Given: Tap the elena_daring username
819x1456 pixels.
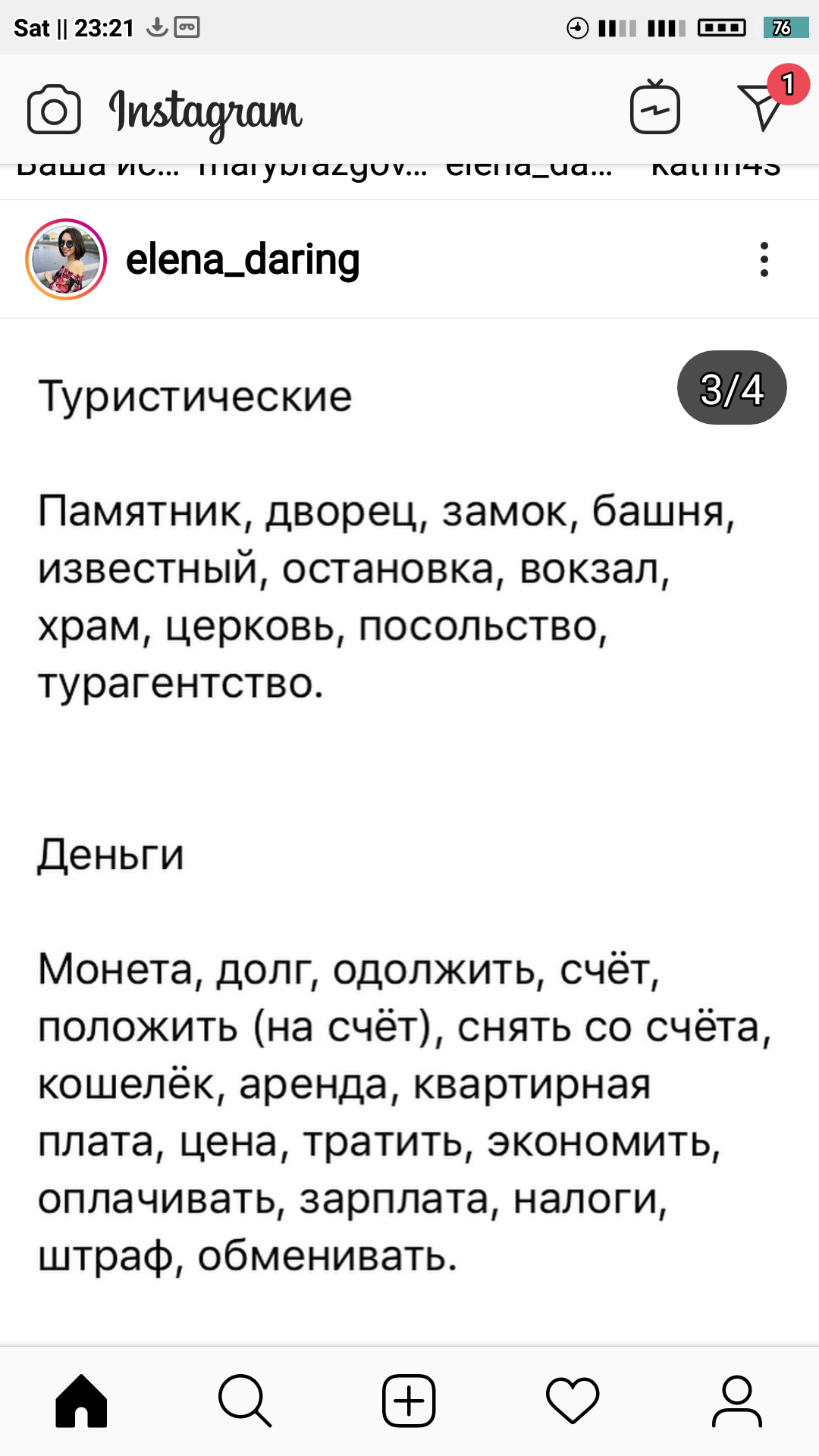Looking at the screenshot, I should (x=243, y=260).
